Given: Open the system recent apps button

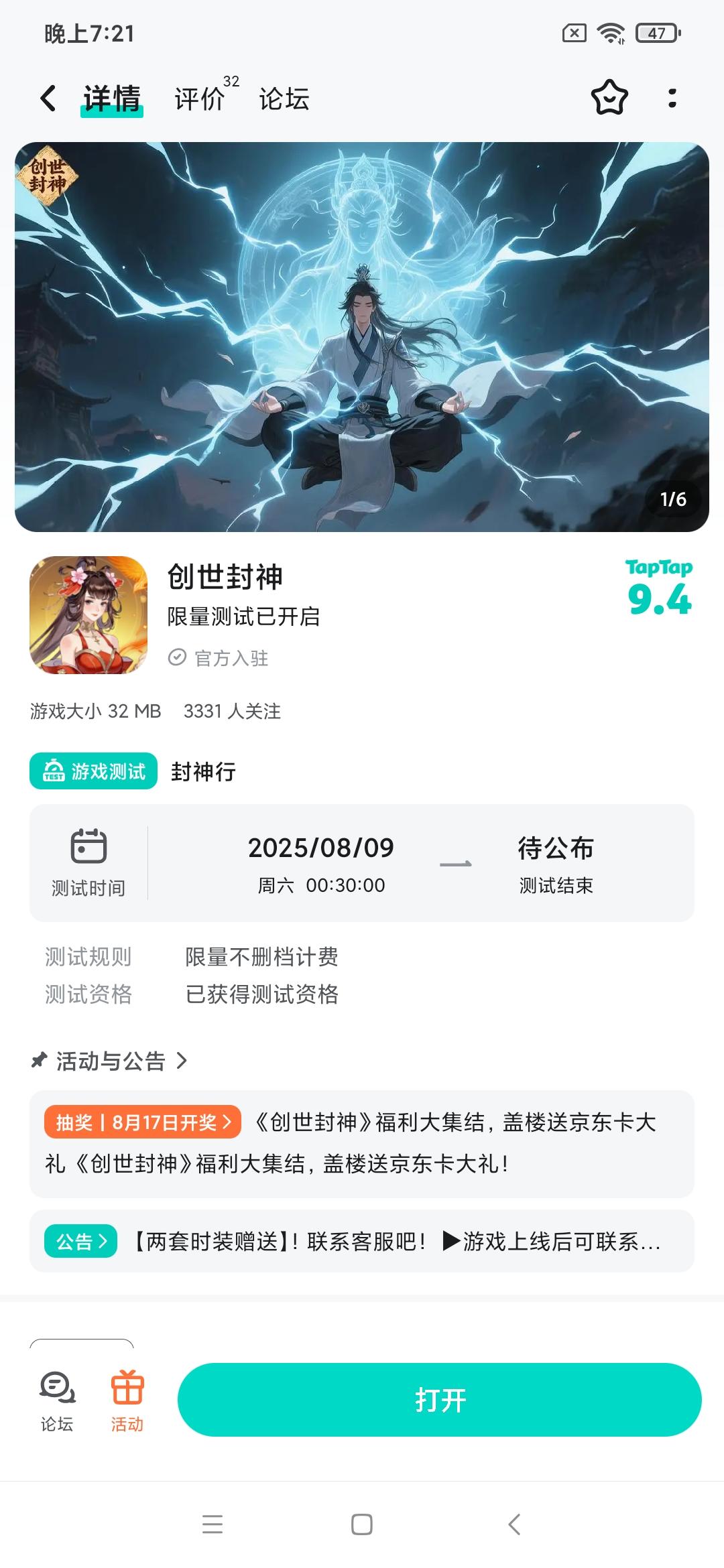Looking at the screenshot, I should click(213, 1524).
